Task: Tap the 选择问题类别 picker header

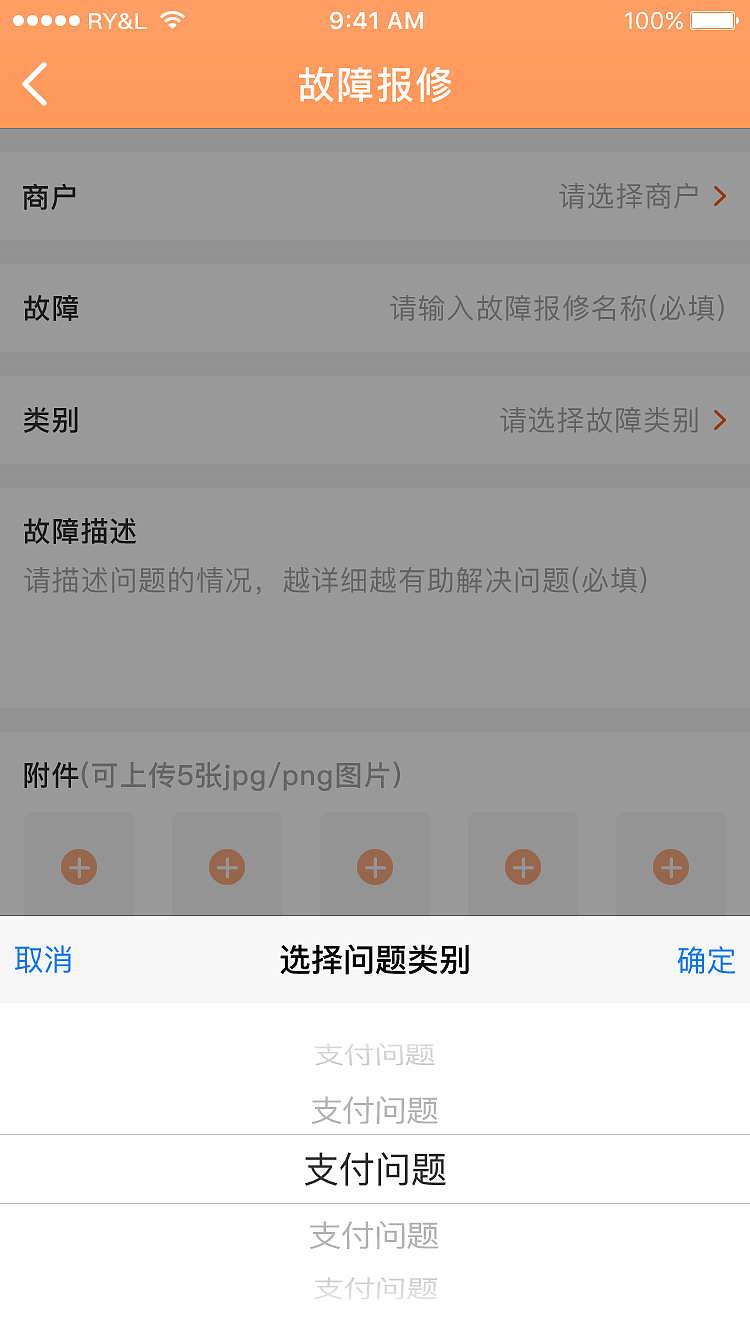Action: pos(375,958)
